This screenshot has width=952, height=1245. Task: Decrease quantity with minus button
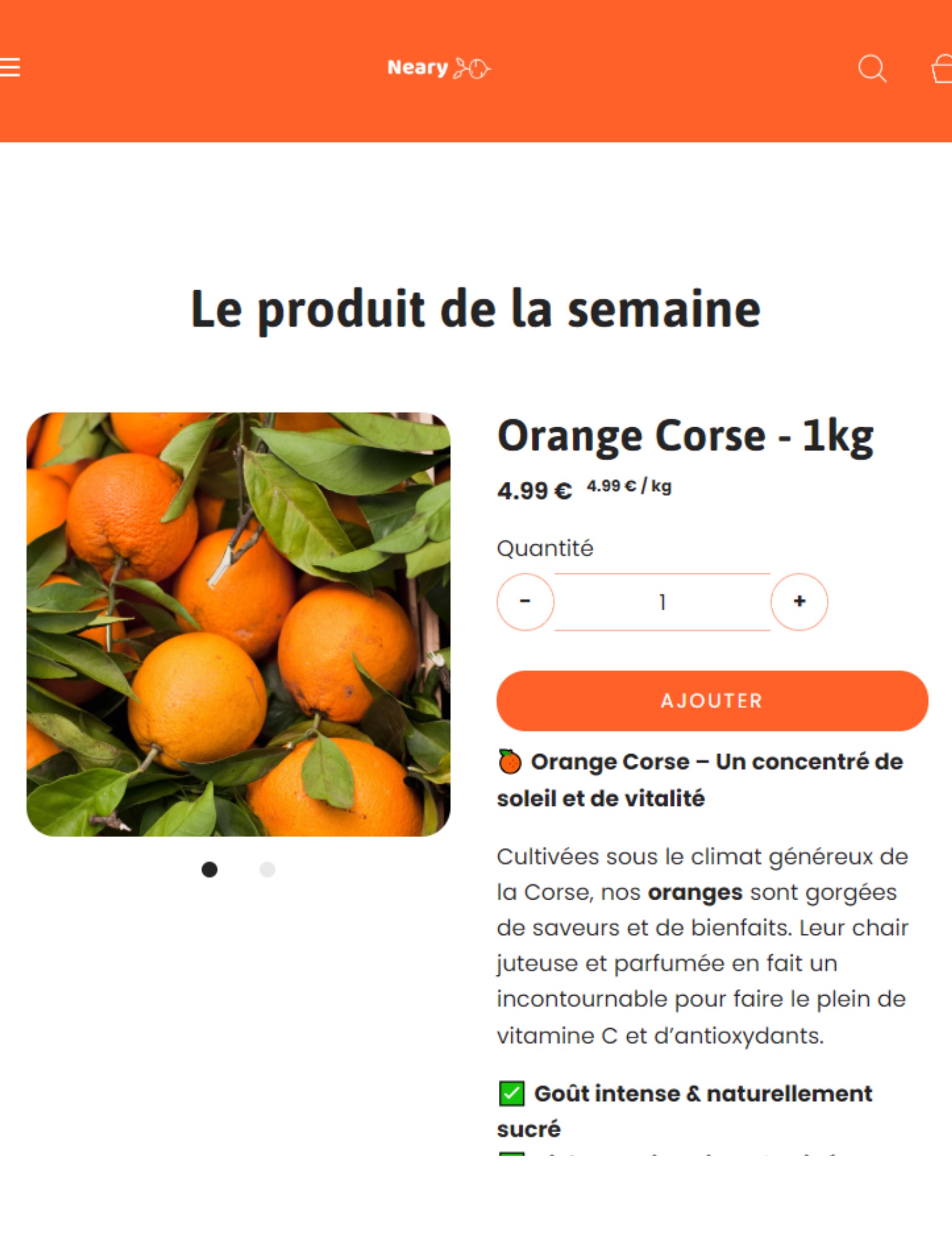tap(525, 601)
